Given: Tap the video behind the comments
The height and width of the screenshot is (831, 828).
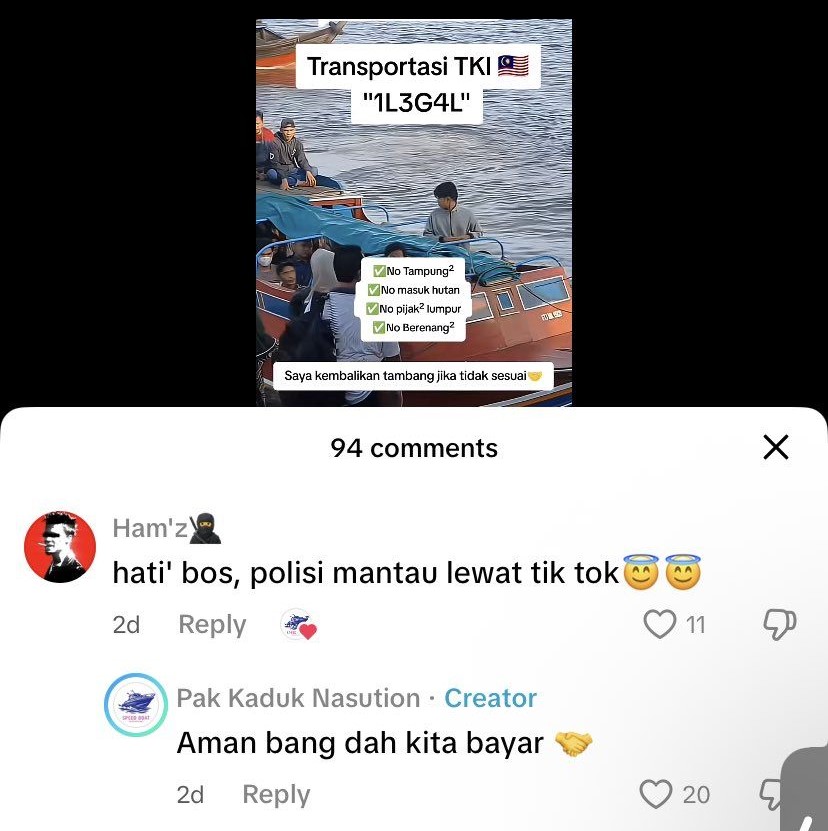Looking at the screenshot, I should [414, 210].
